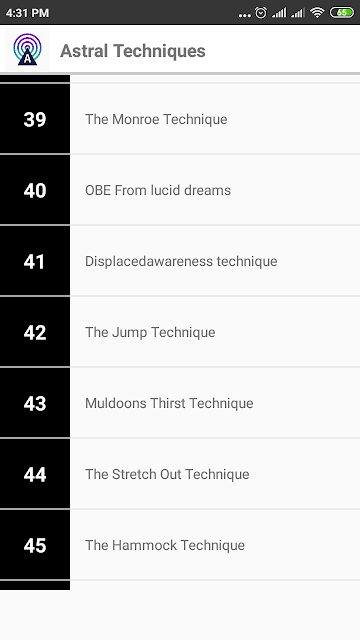Viewport: 360px width, 640px height.
Task: Open The Hammock Technique
Action: pyautogui.click(x=180, y=545)
